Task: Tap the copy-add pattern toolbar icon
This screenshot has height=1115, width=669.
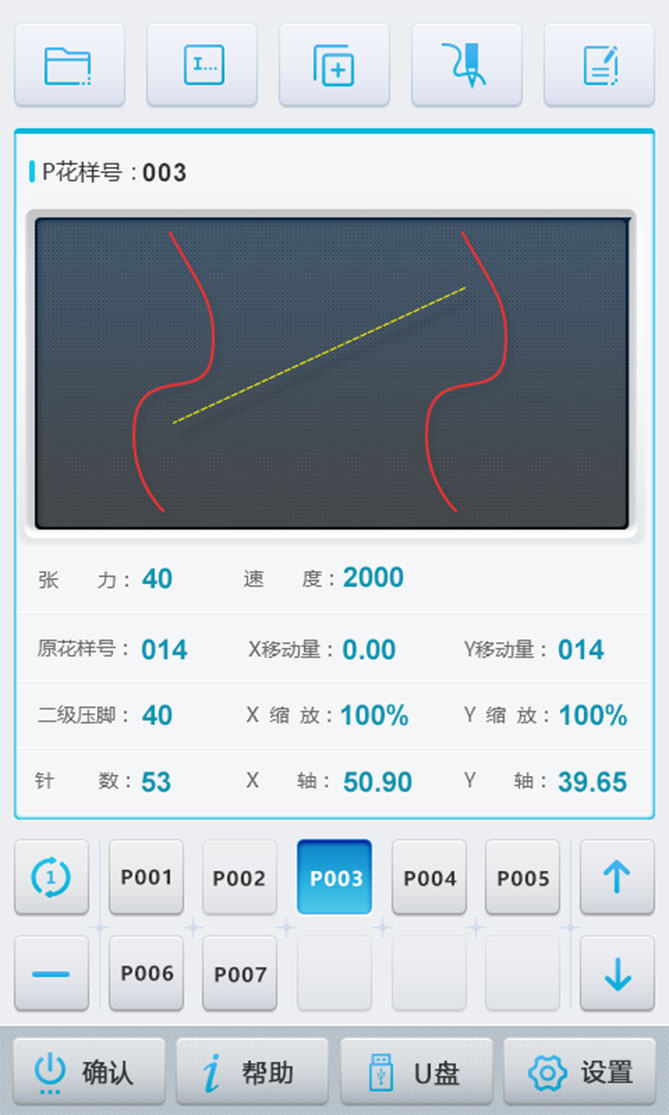Action: coord(334,65)
